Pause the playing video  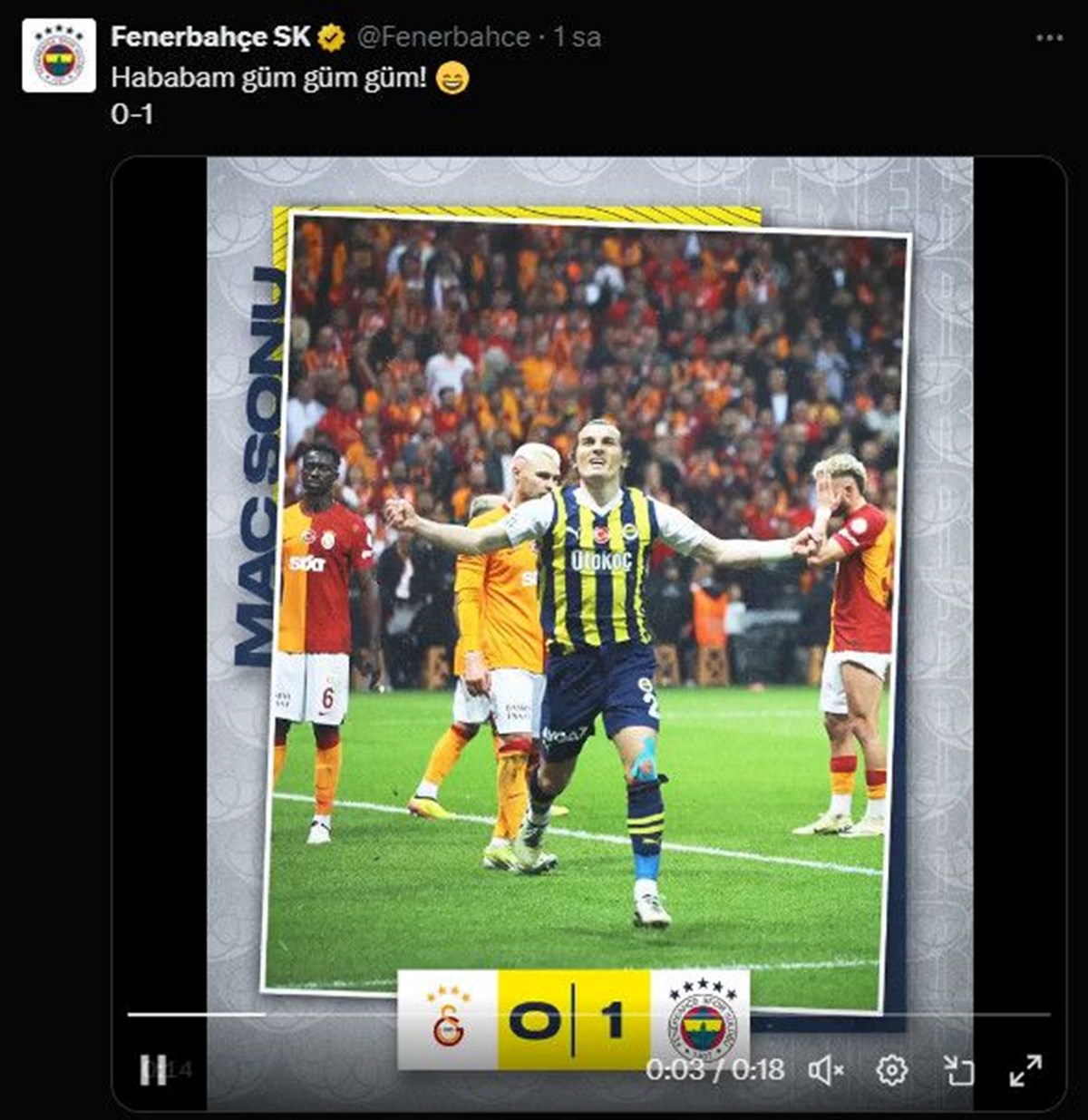coord(153,1070)
